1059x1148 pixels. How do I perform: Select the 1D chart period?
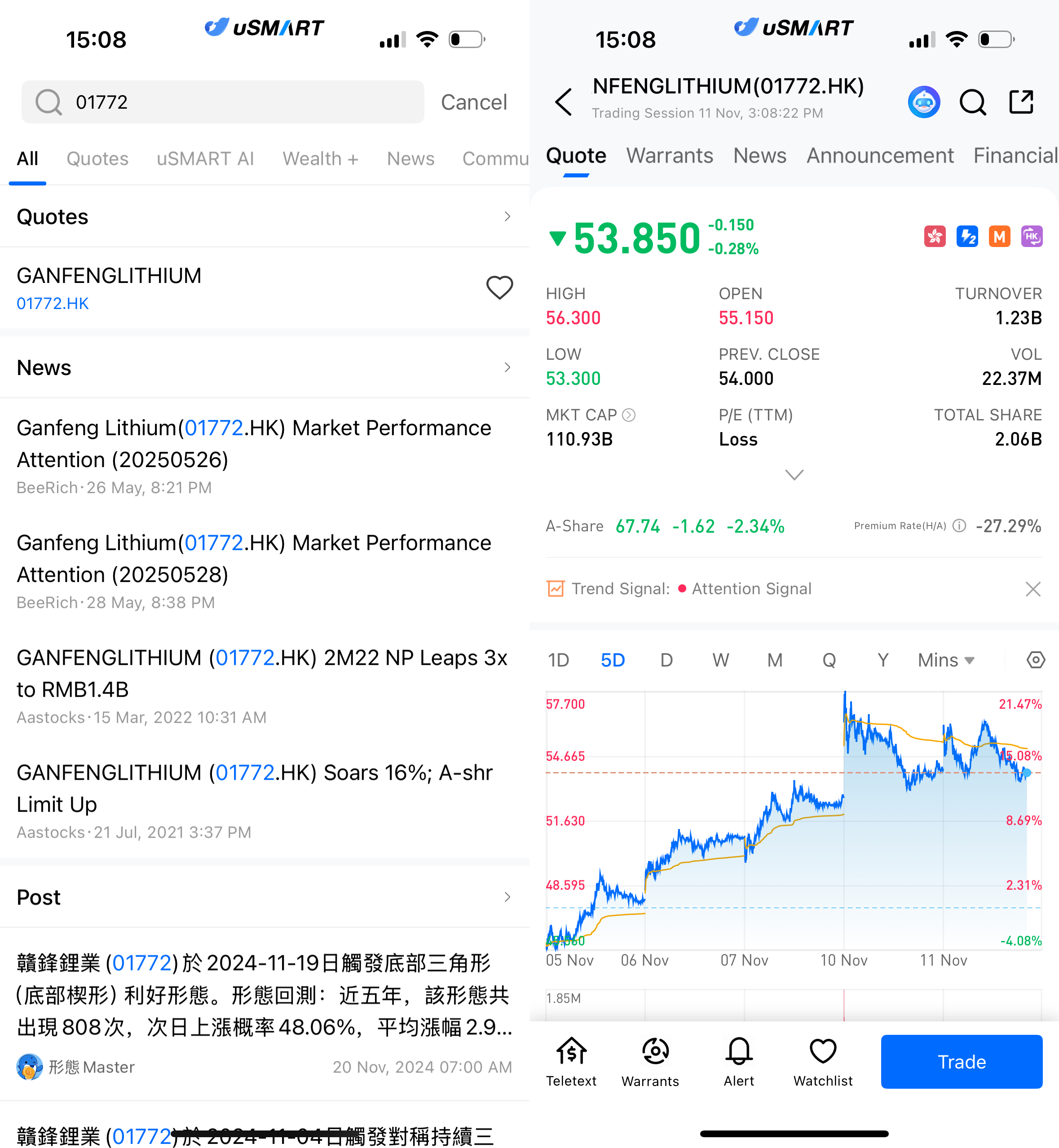point(558,660)
